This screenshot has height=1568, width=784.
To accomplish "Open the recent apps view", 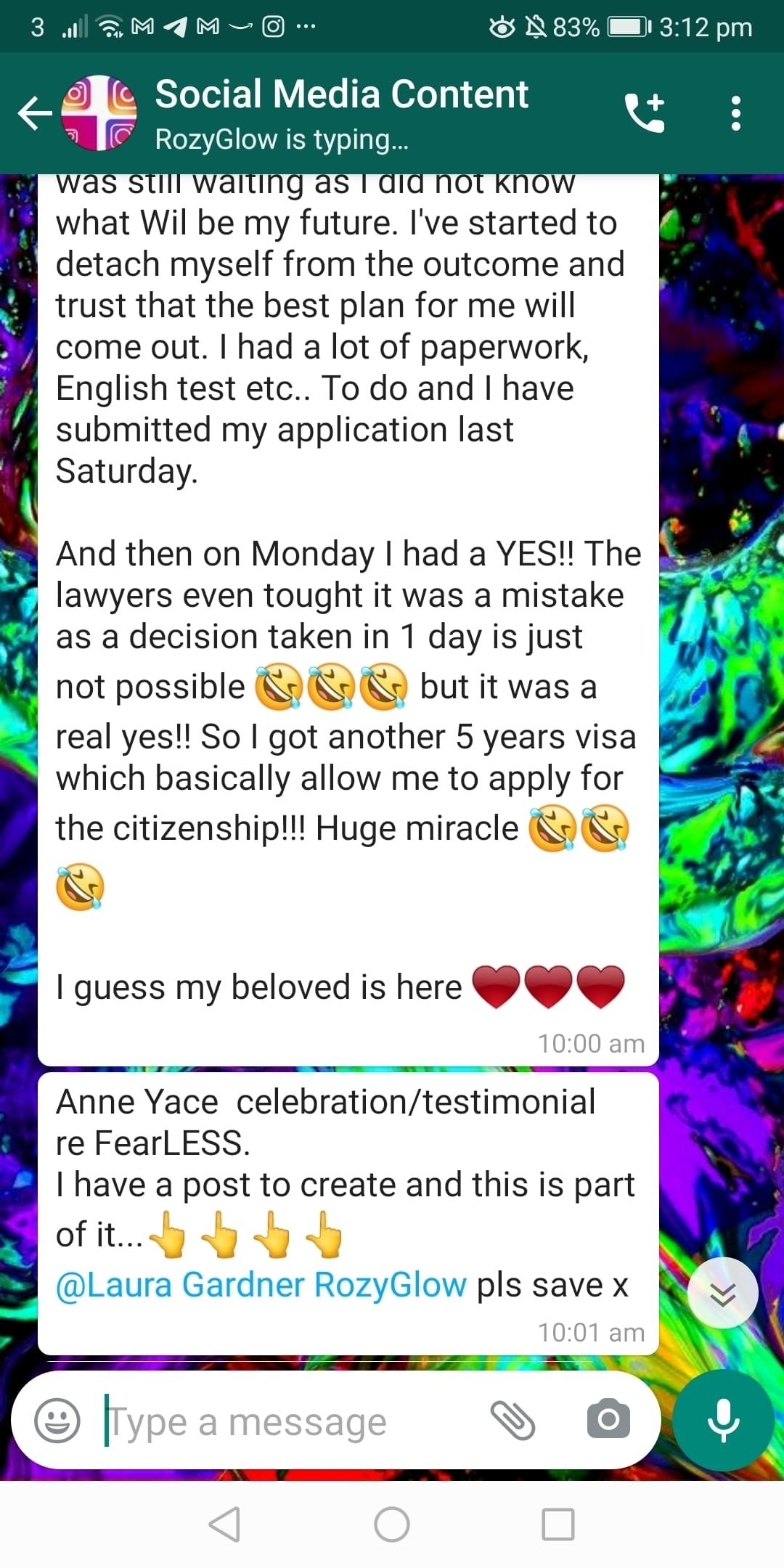I will pos(558,1524).
